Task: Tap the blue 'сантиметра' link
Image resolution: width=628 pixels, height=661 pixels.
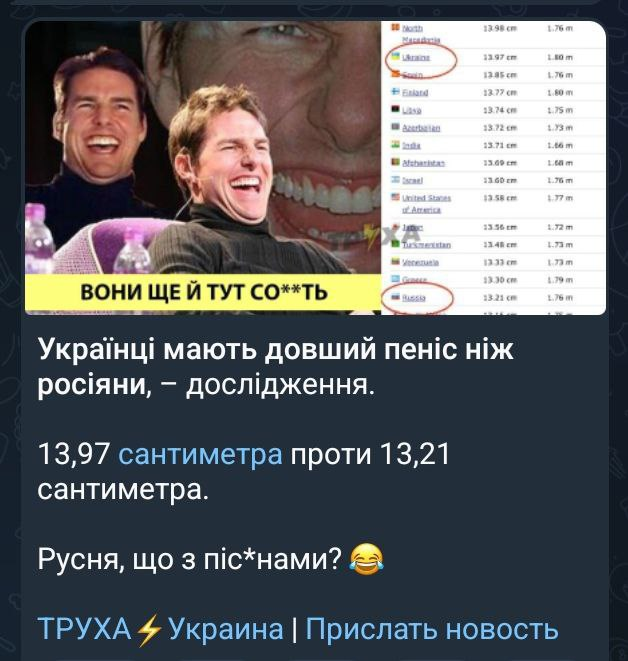Action: coord(200,456)
